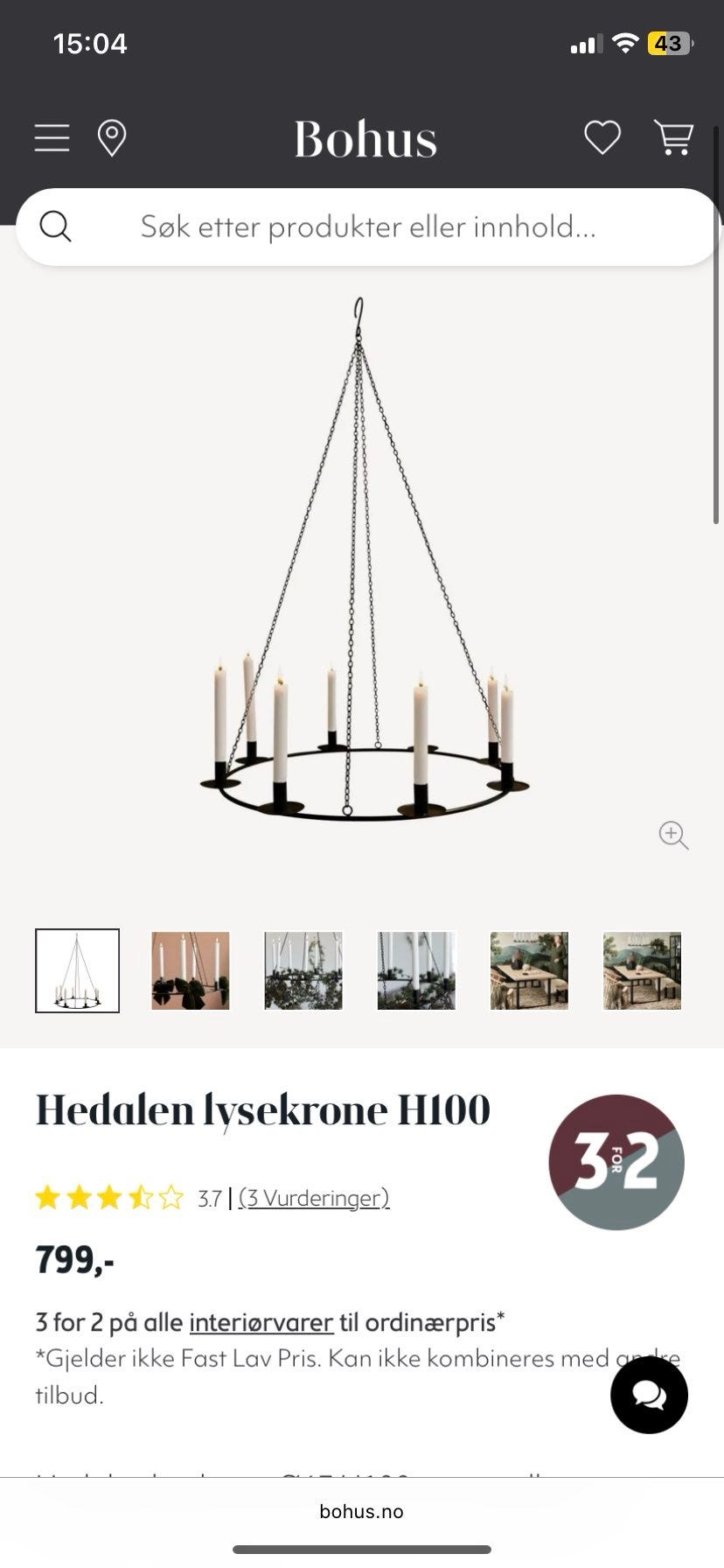Viewport: 724px width, 1568px height.
Task: Open the wishlist heart icon
Action: pyautogui.click(x=602, y=137)
